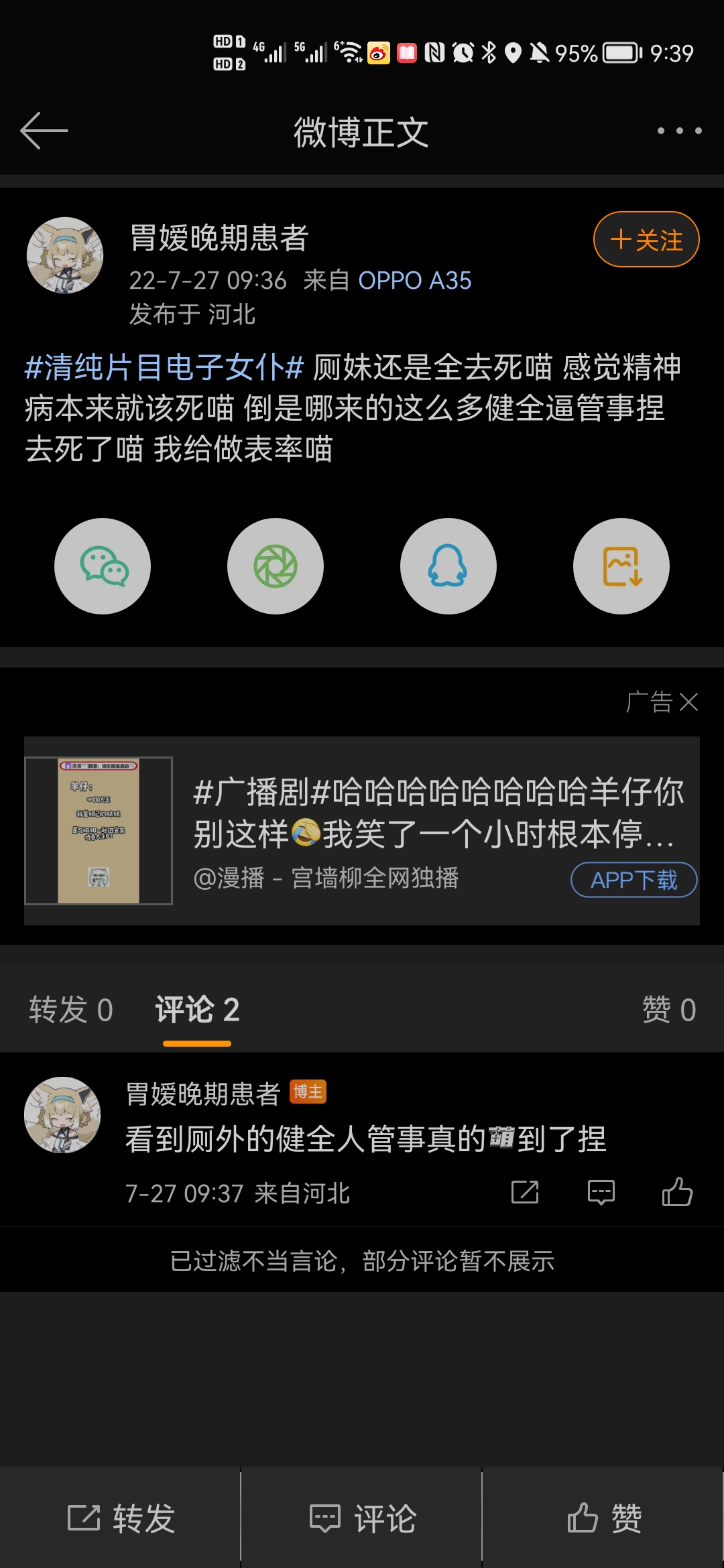This screenshot has width=724, height=1568.
Task: Open the OPPO A35 source link
Action: 414,280
